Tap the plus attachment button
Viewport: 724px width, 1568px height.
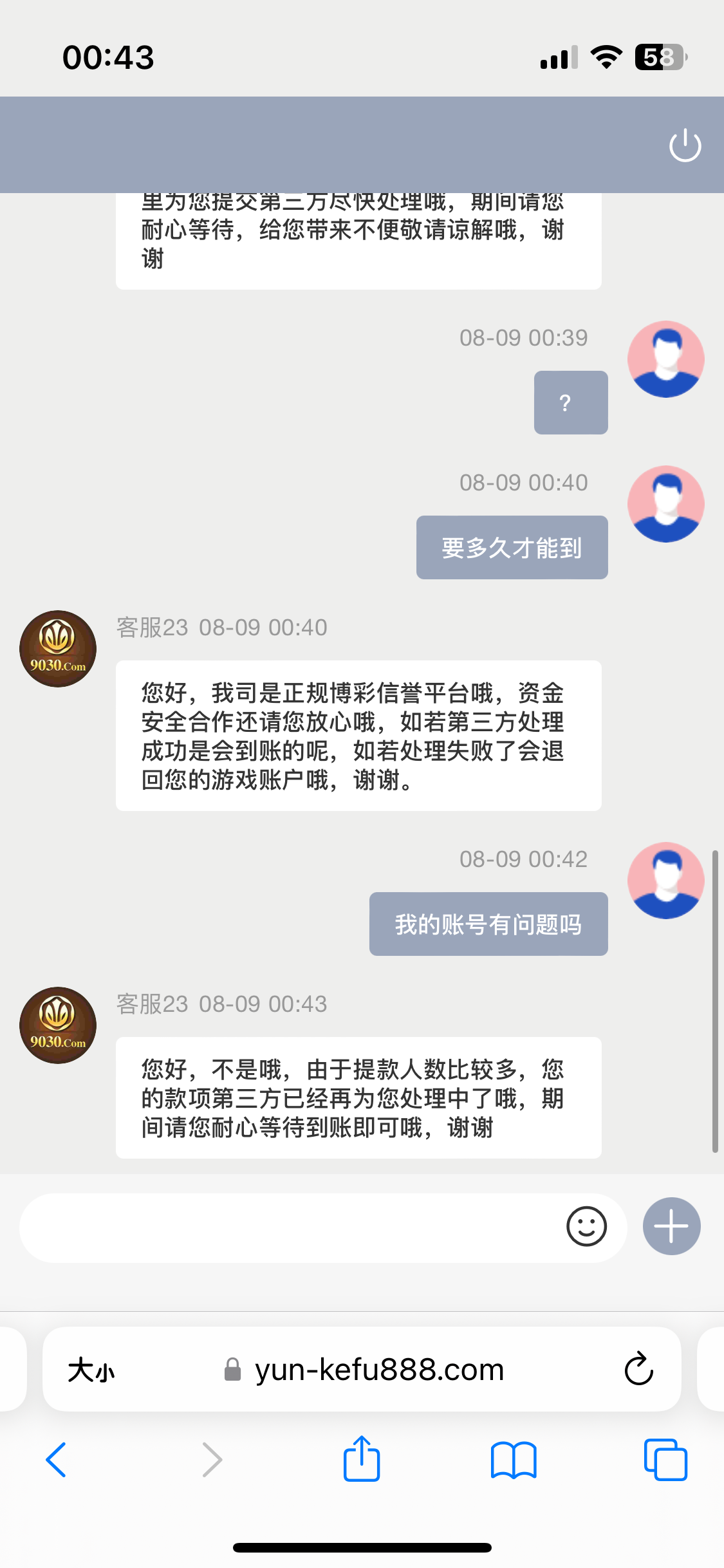671,1226
